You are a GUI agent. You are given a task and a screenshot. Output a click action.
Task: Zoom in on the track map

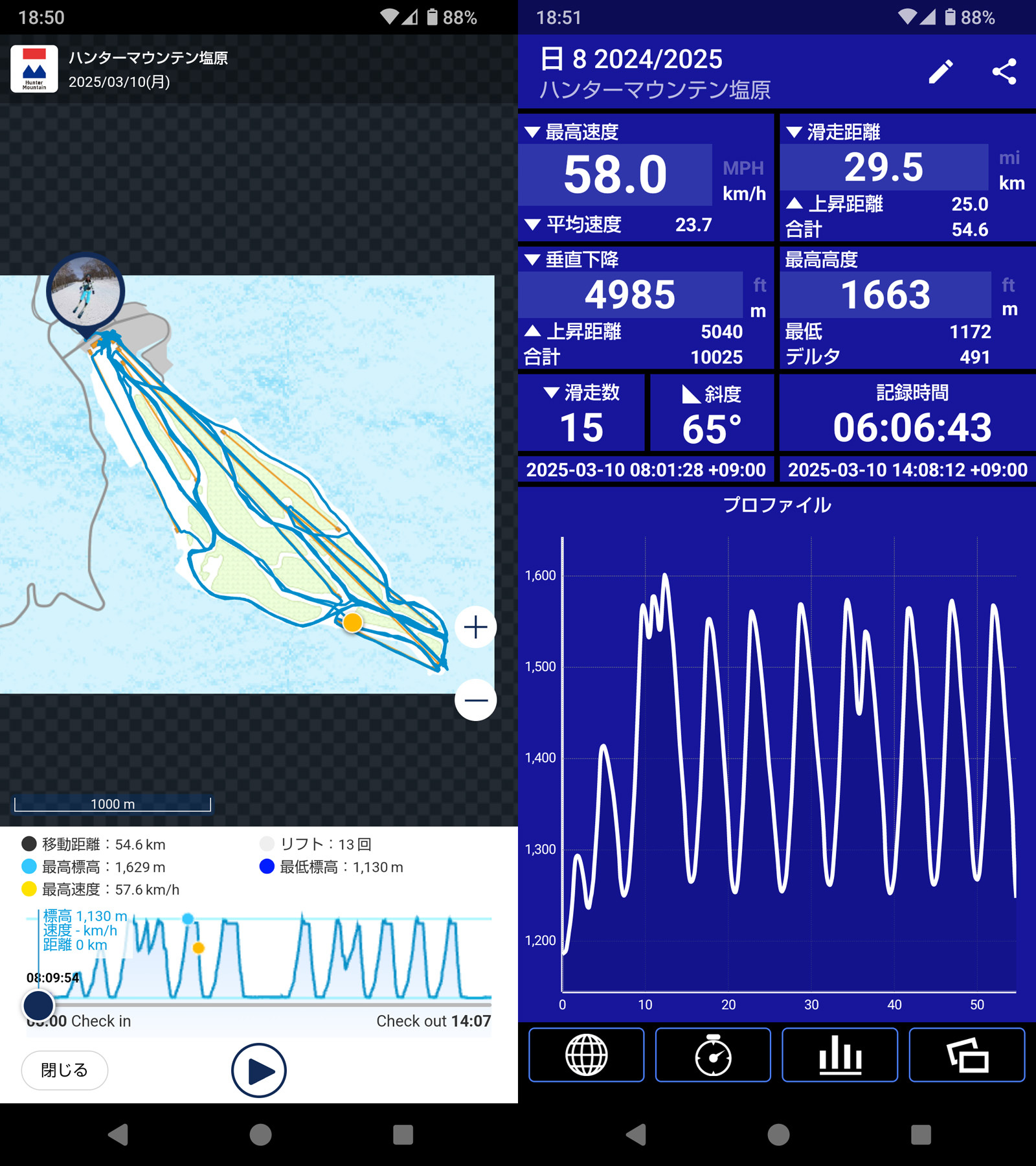coord(475,627)
